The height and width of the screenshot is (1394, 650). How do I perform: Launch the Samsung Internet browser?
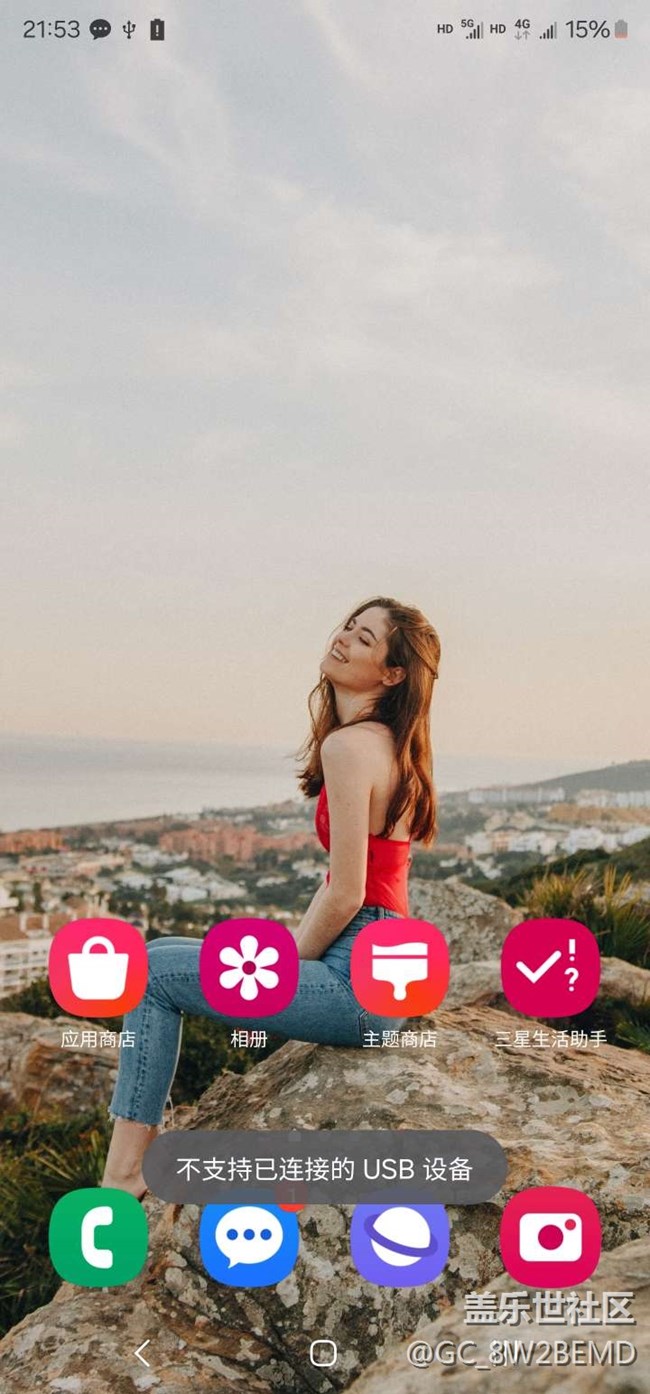pyautogui.click(x=400, y=1243)
